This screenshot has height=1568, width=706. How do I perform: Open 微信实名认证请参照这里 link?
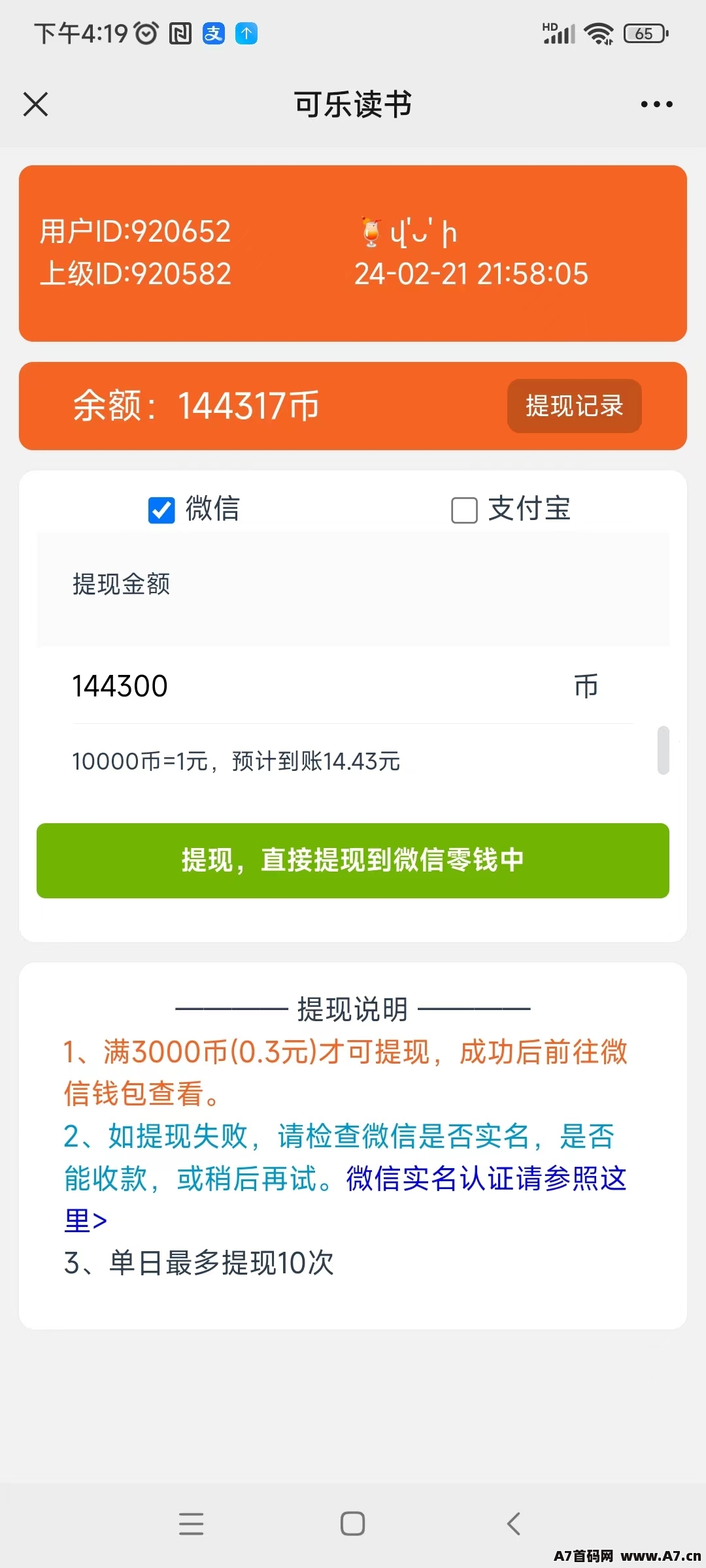coord(346,1200)
